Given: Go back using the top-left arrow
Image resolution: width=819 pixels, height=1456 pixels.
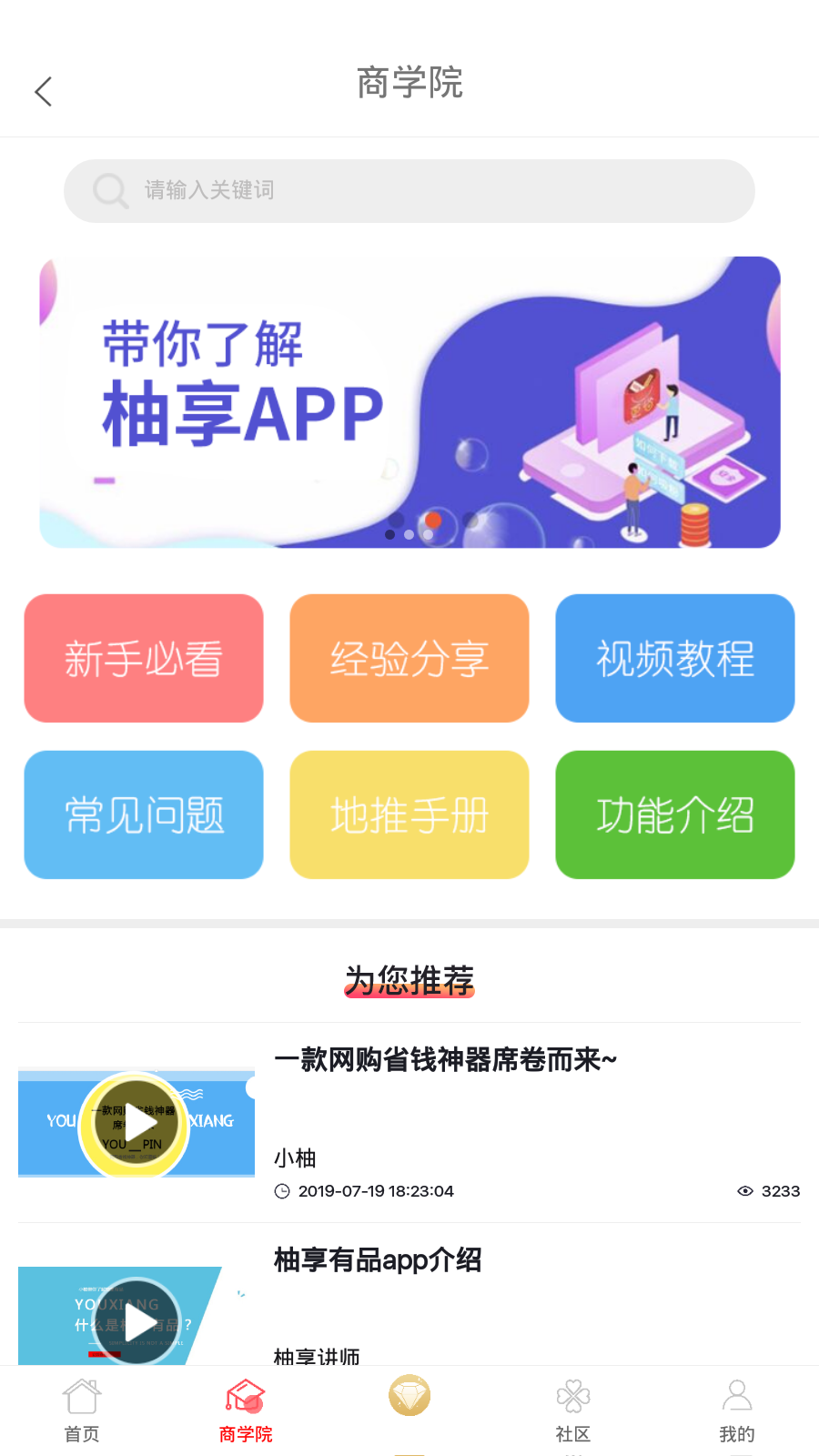Looking at the screenshot, I should pos(43,91).
